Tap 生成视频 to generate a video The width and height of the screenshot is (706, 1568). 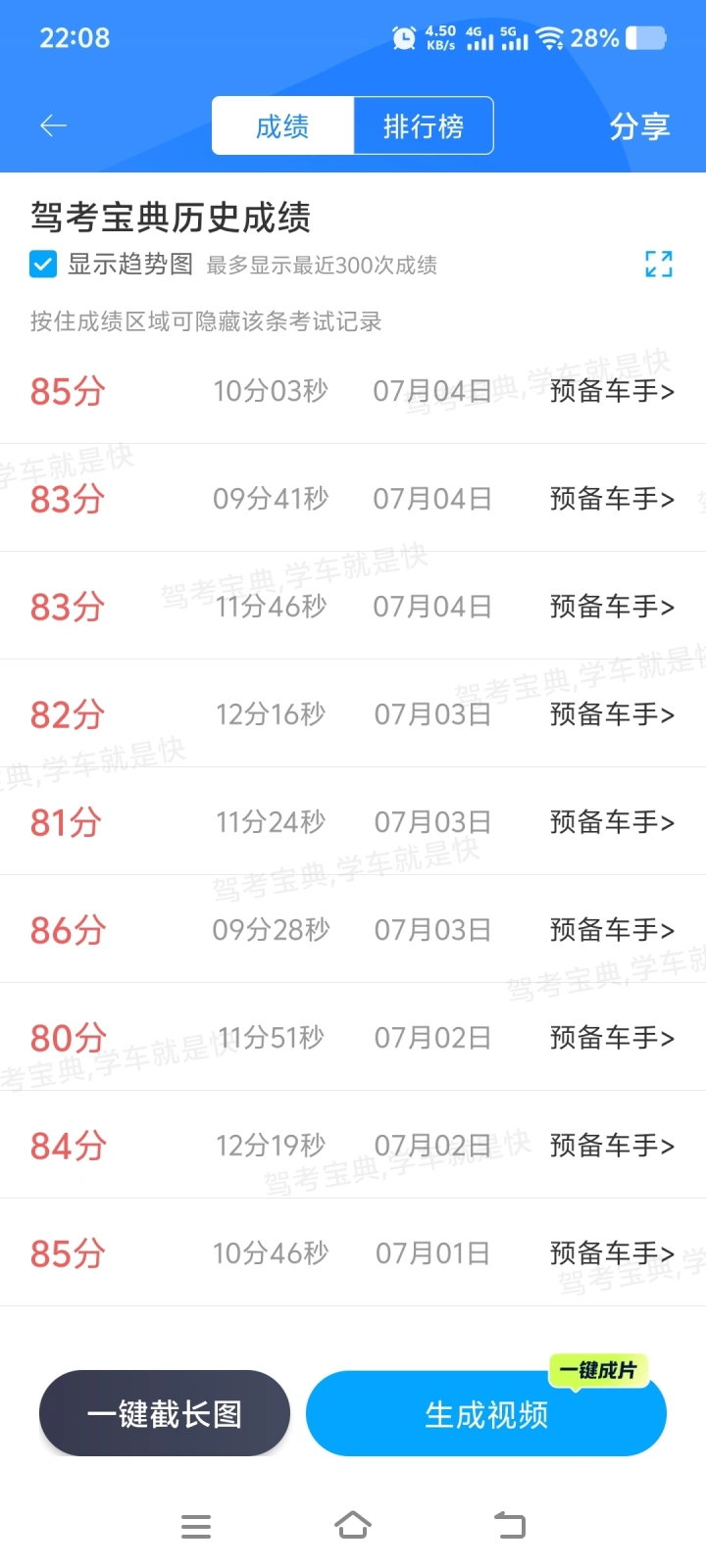coord(486,1414)
